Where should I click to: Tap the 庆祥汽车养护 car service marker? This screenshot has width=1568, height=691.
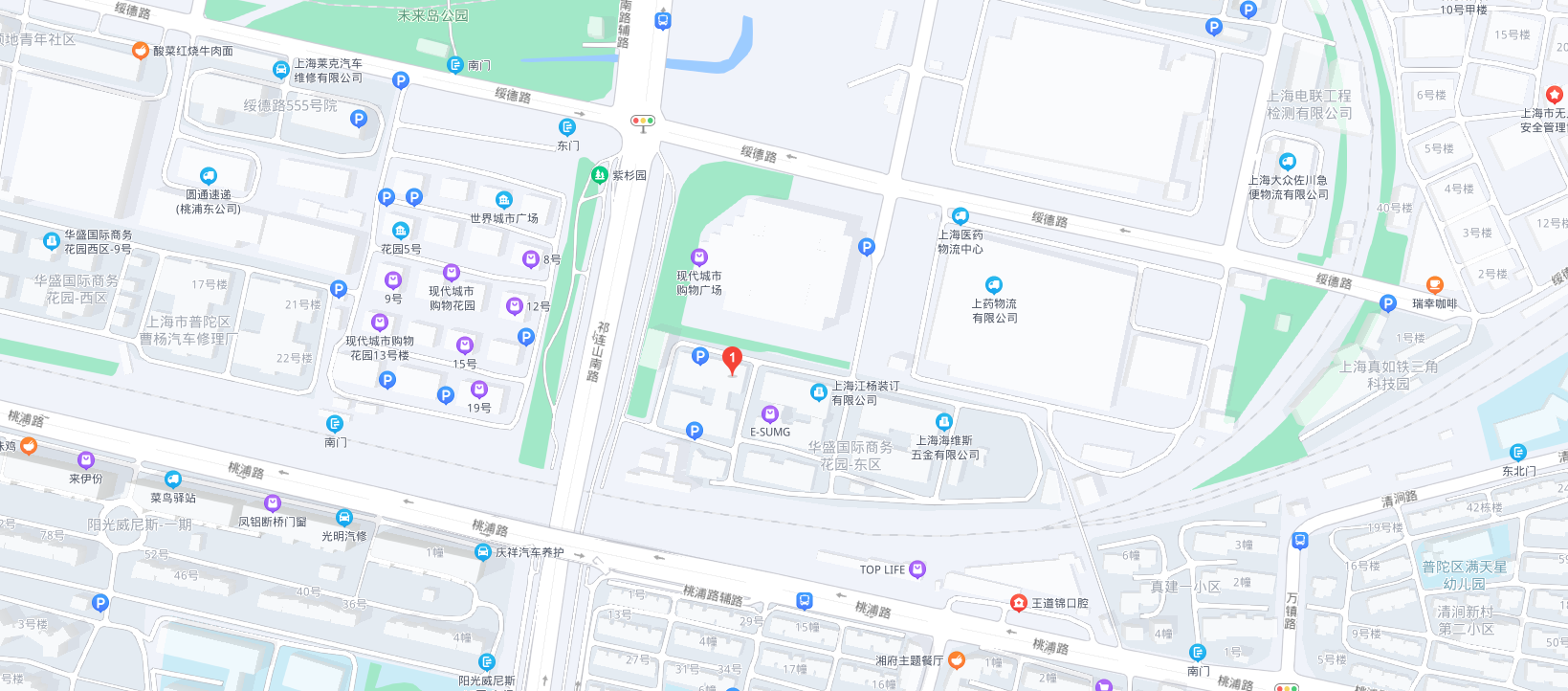[x=483, y=552]
